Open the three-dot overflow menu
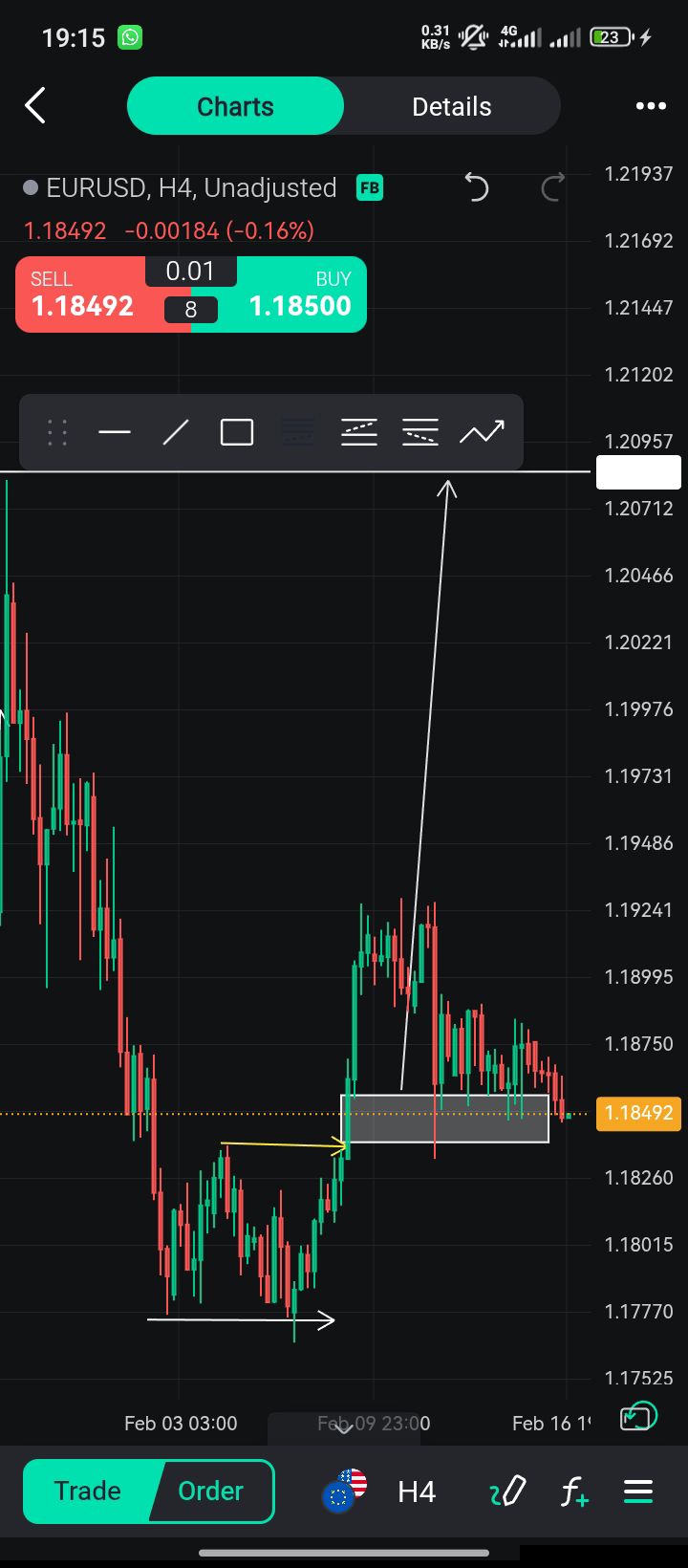This screenshot has width=688, height=1568. coord(651,106)
